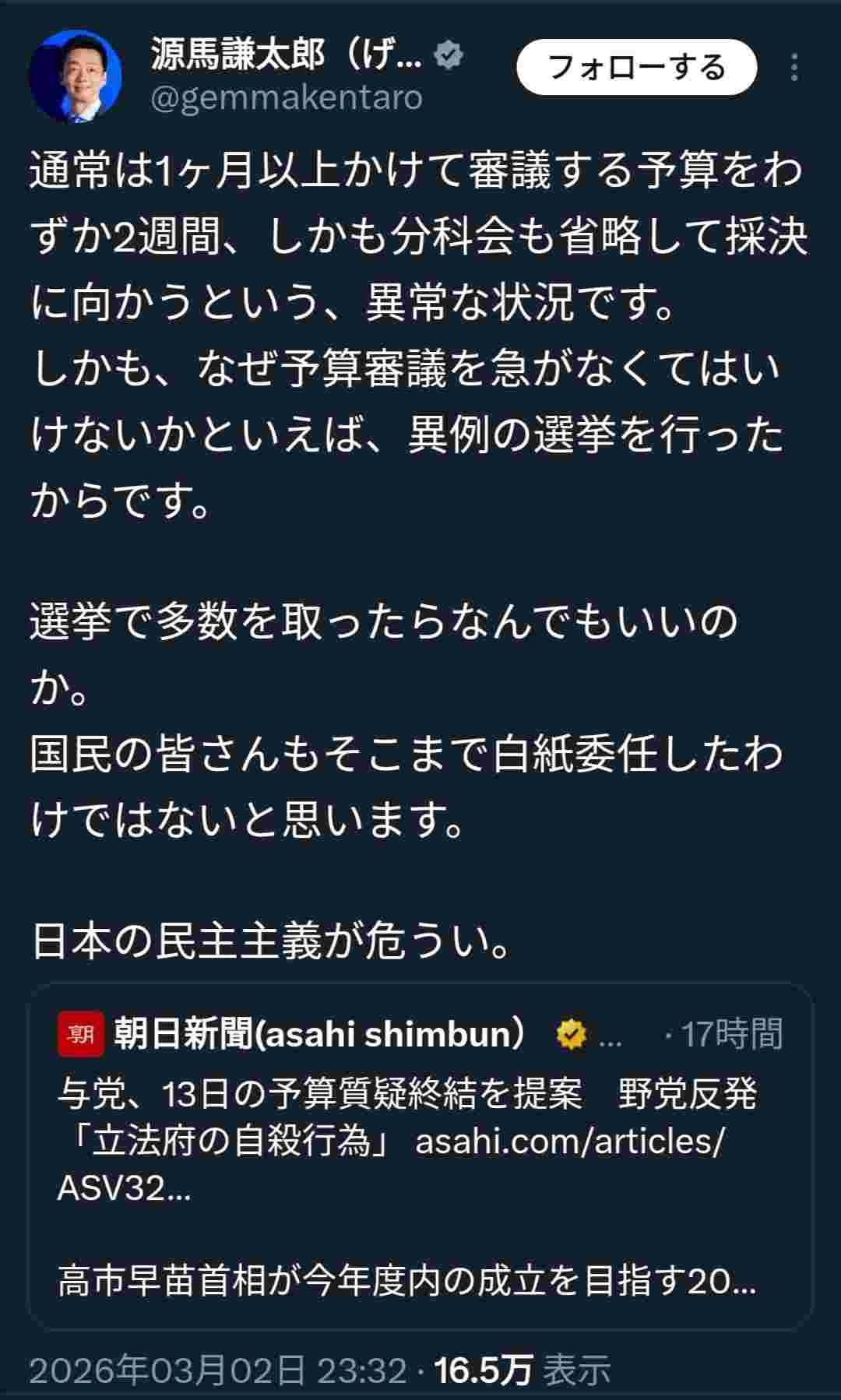
Task: Open the asahi.com article link
Action: (x=569, y=1141)
